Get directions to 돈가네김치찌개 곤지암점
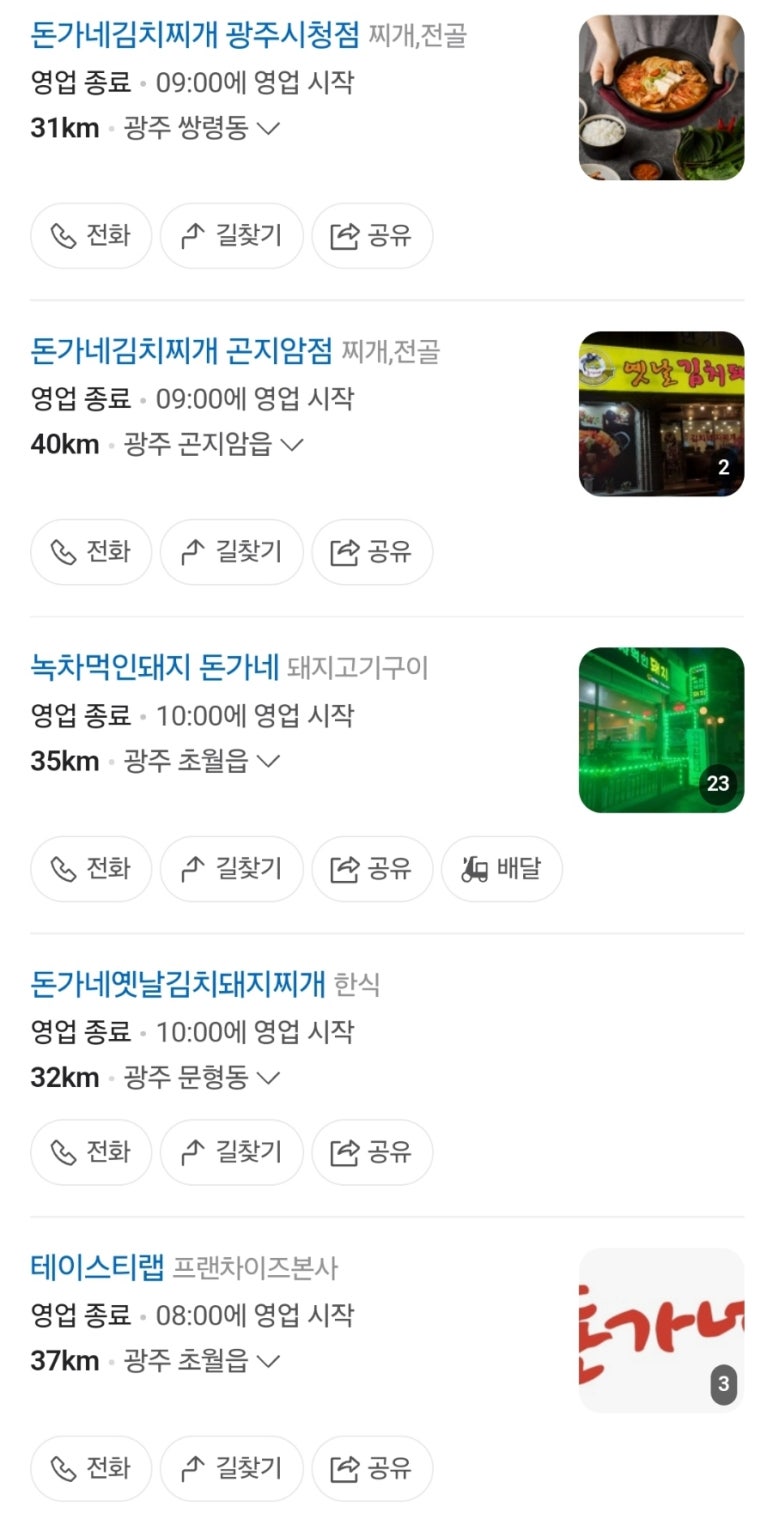773x1537 pixels. [231, 552]
